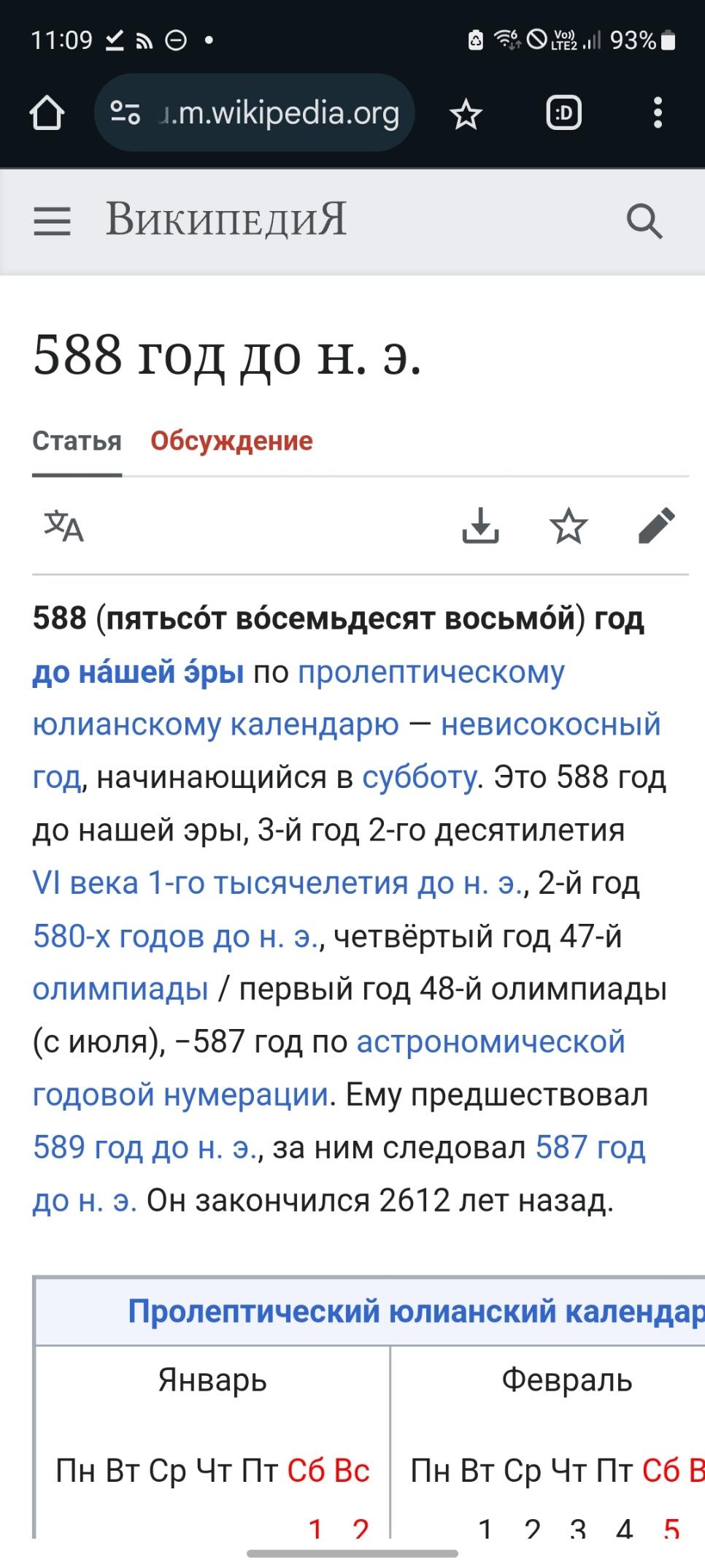Bookmark this page in the browser
The height and width of the screenshot is (1568, 705).
pyautogui.click(x=466, y=115)
